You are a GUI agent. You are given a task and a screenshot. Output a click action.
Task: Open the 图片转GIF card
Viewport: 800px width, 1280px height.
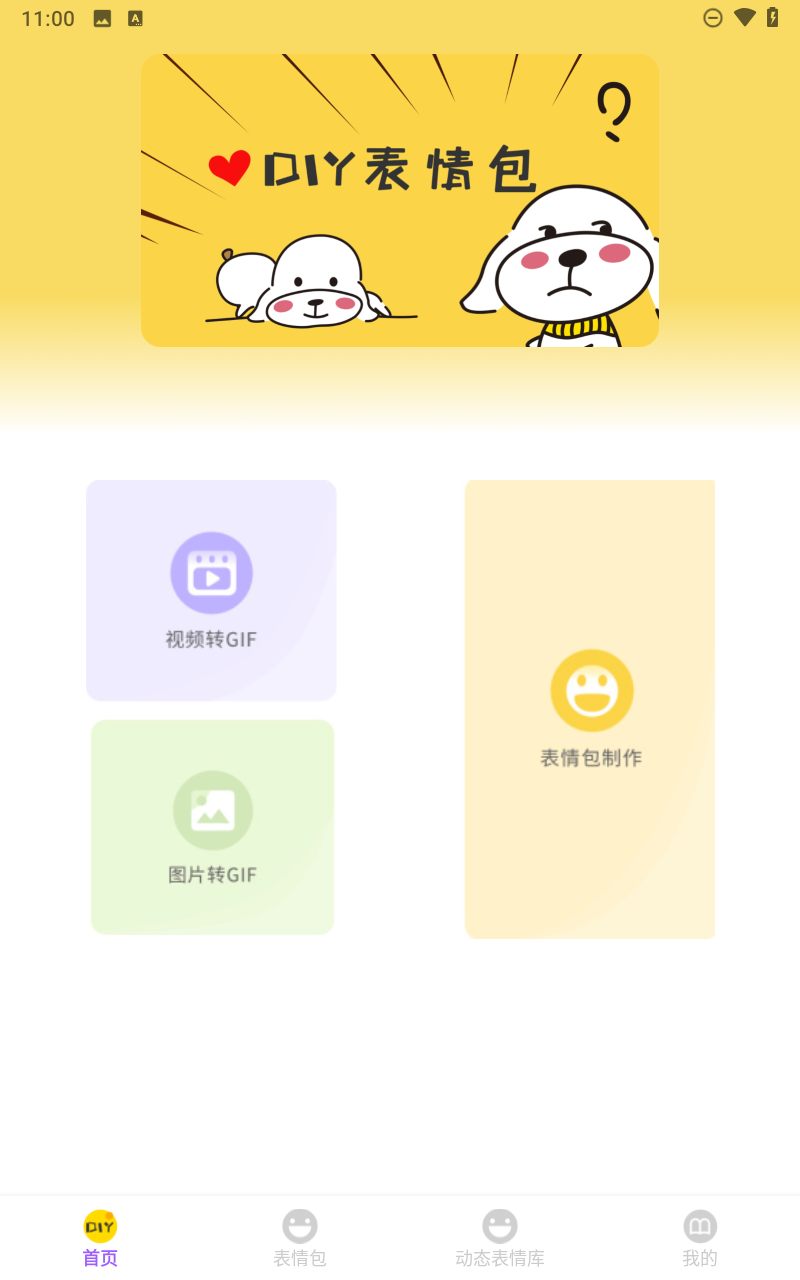[212, 827]
